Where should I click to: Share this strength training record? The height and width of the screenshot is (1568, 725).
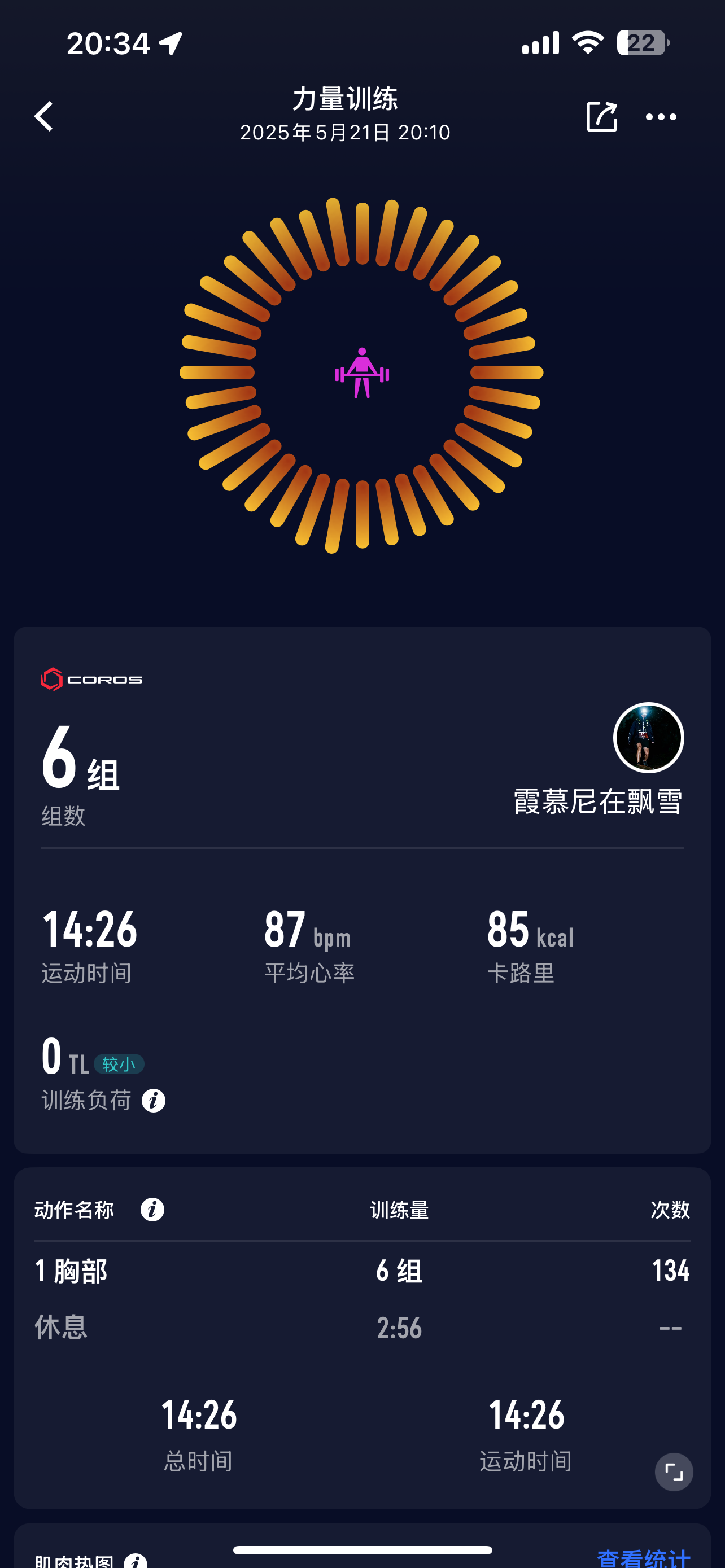[601, 116]
